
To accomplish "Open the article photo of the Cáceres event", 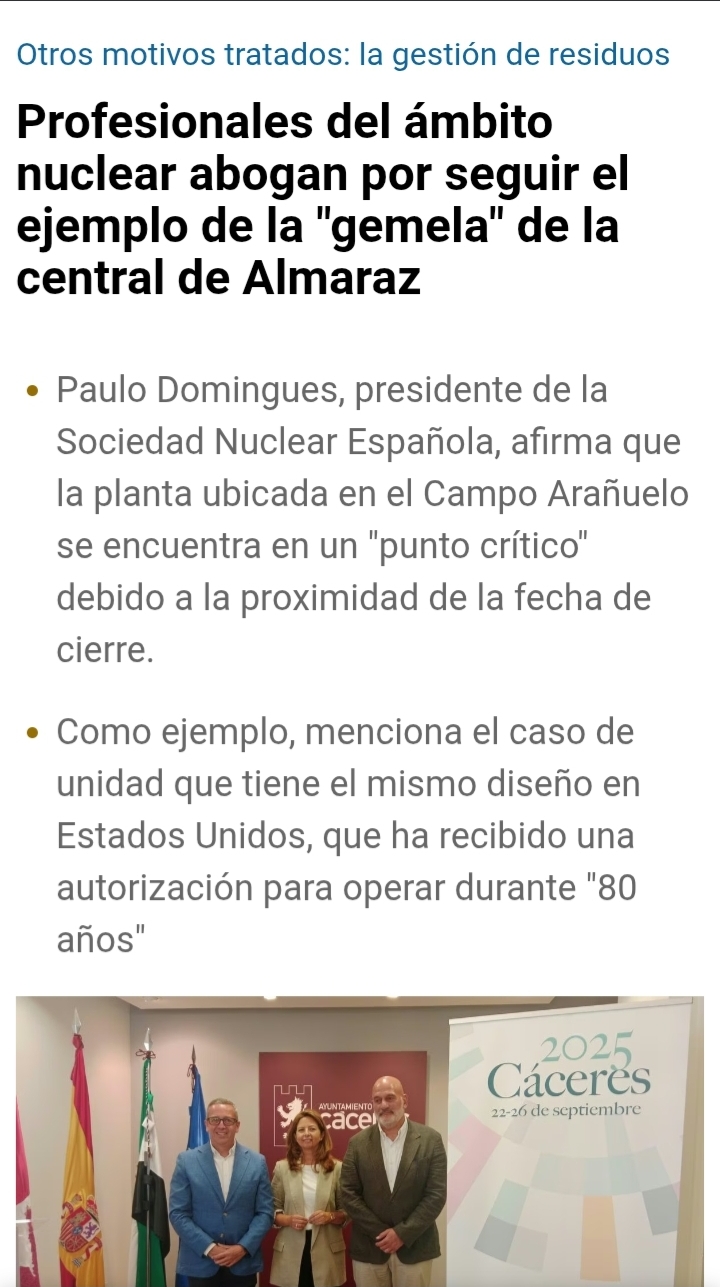I will pos(360,1141).
